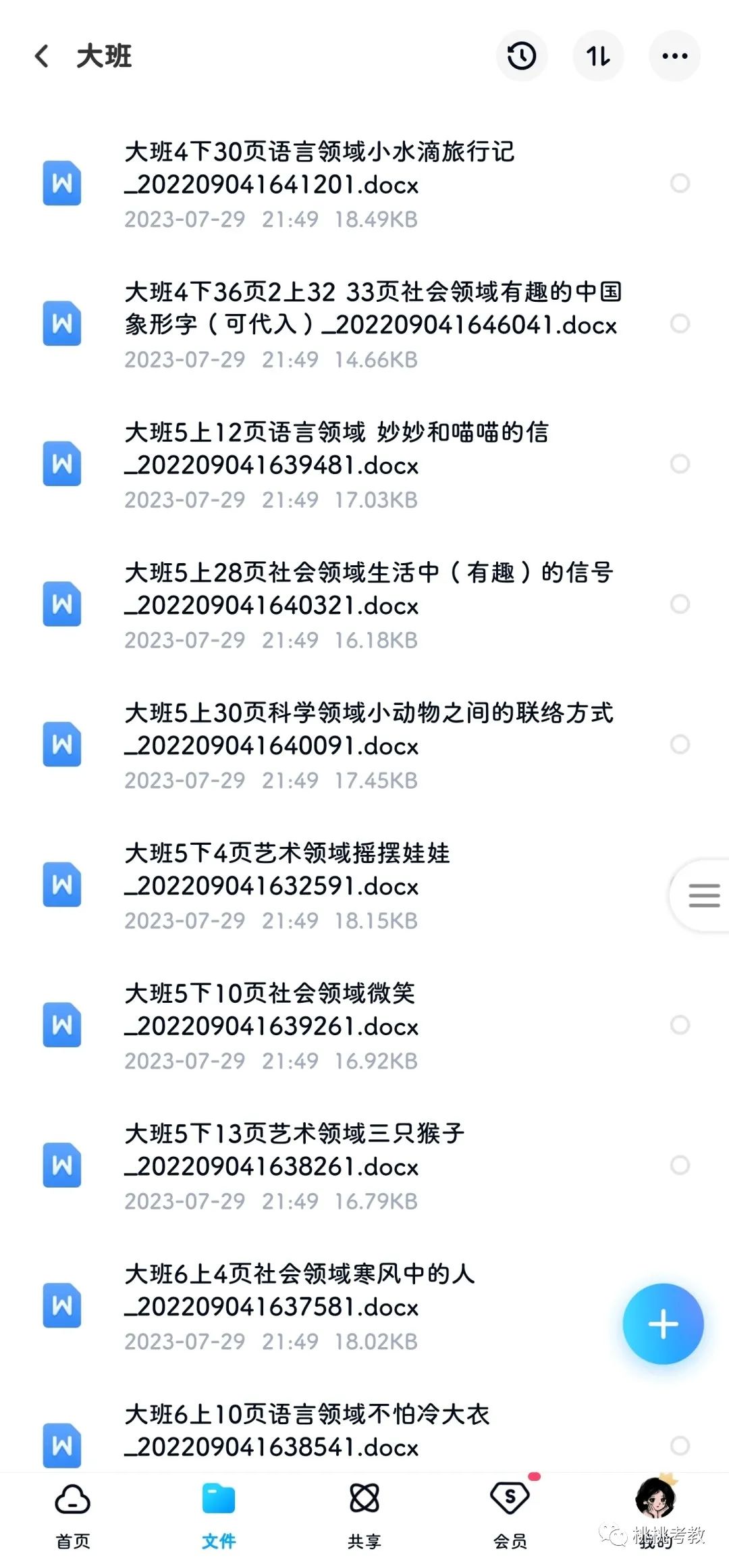729x1568 pixels.
Task: Open the three-dot overflow menu
Action: (674, 56)
